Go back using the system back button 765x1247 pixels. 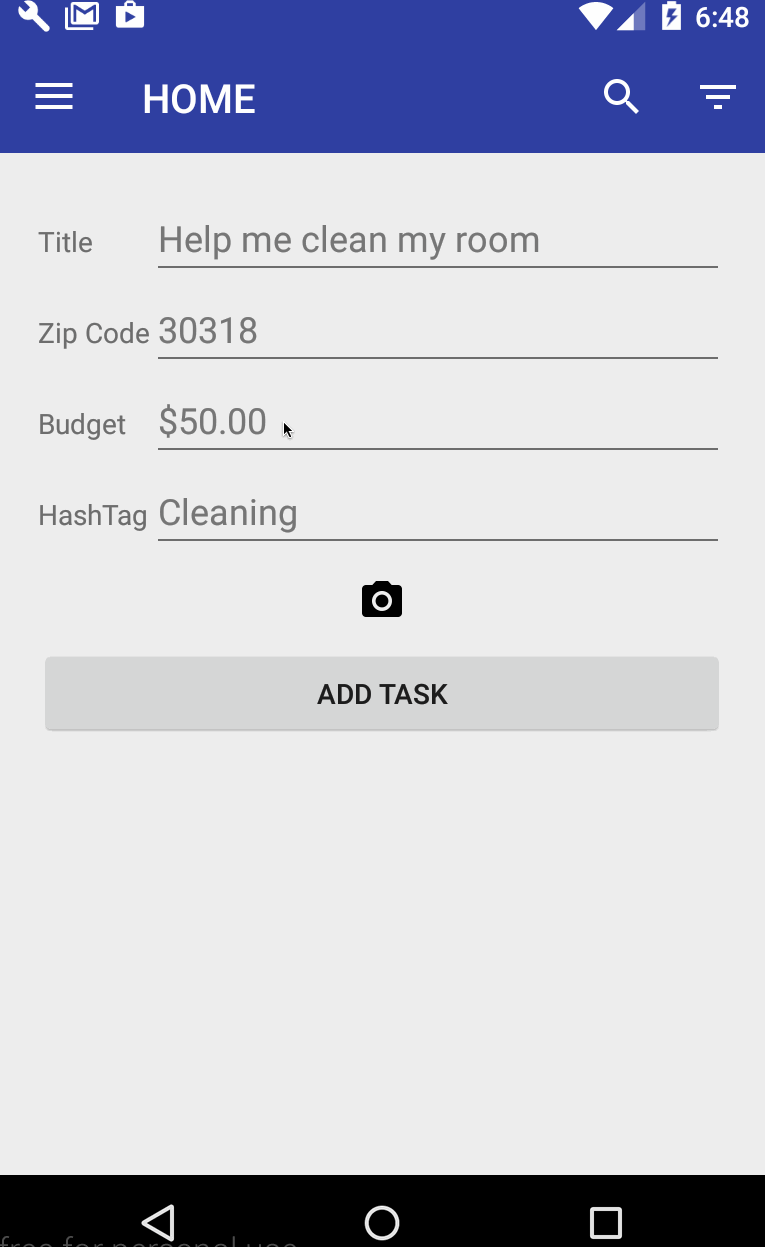tap(158, 1222)
